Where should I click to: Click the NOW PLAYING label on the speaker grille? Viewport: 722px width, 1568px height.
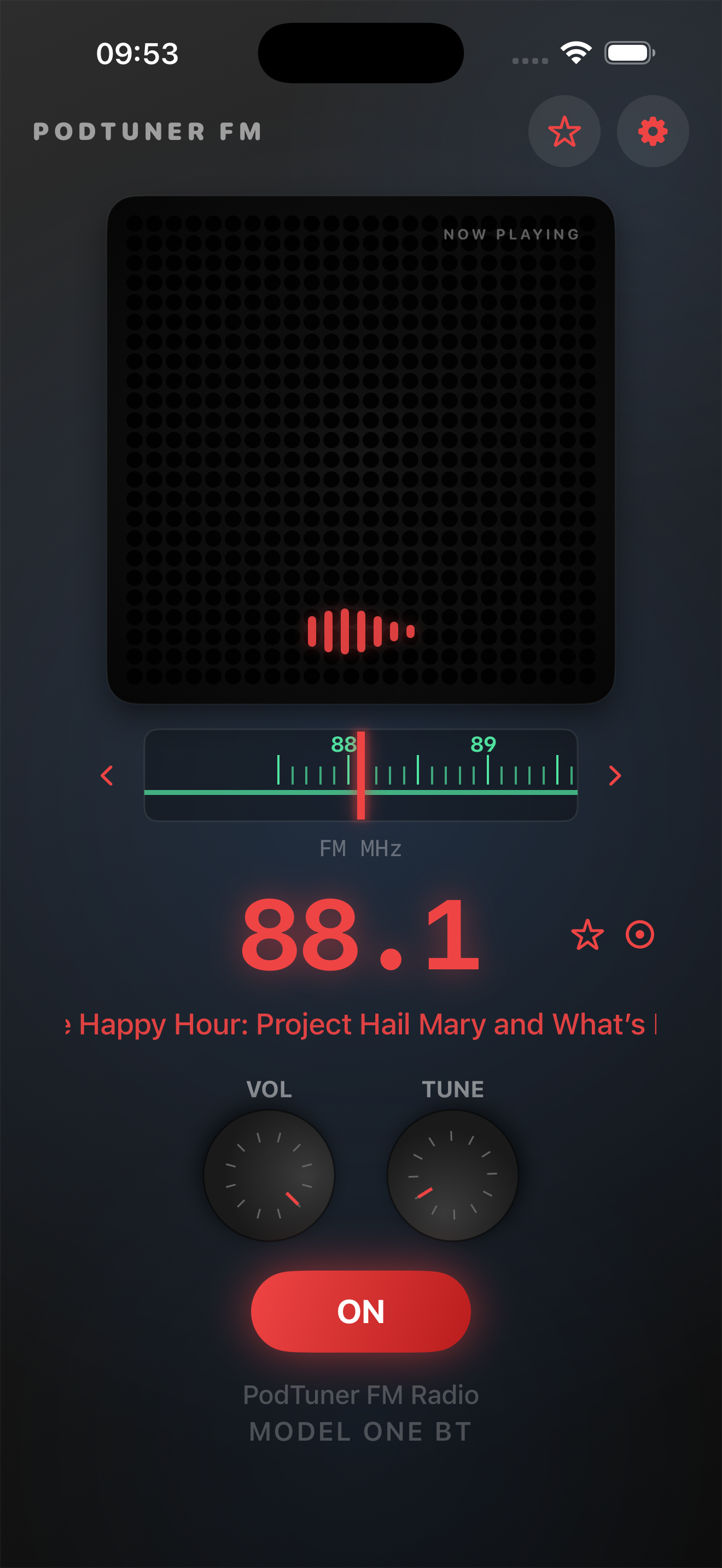tap(512, 234)
